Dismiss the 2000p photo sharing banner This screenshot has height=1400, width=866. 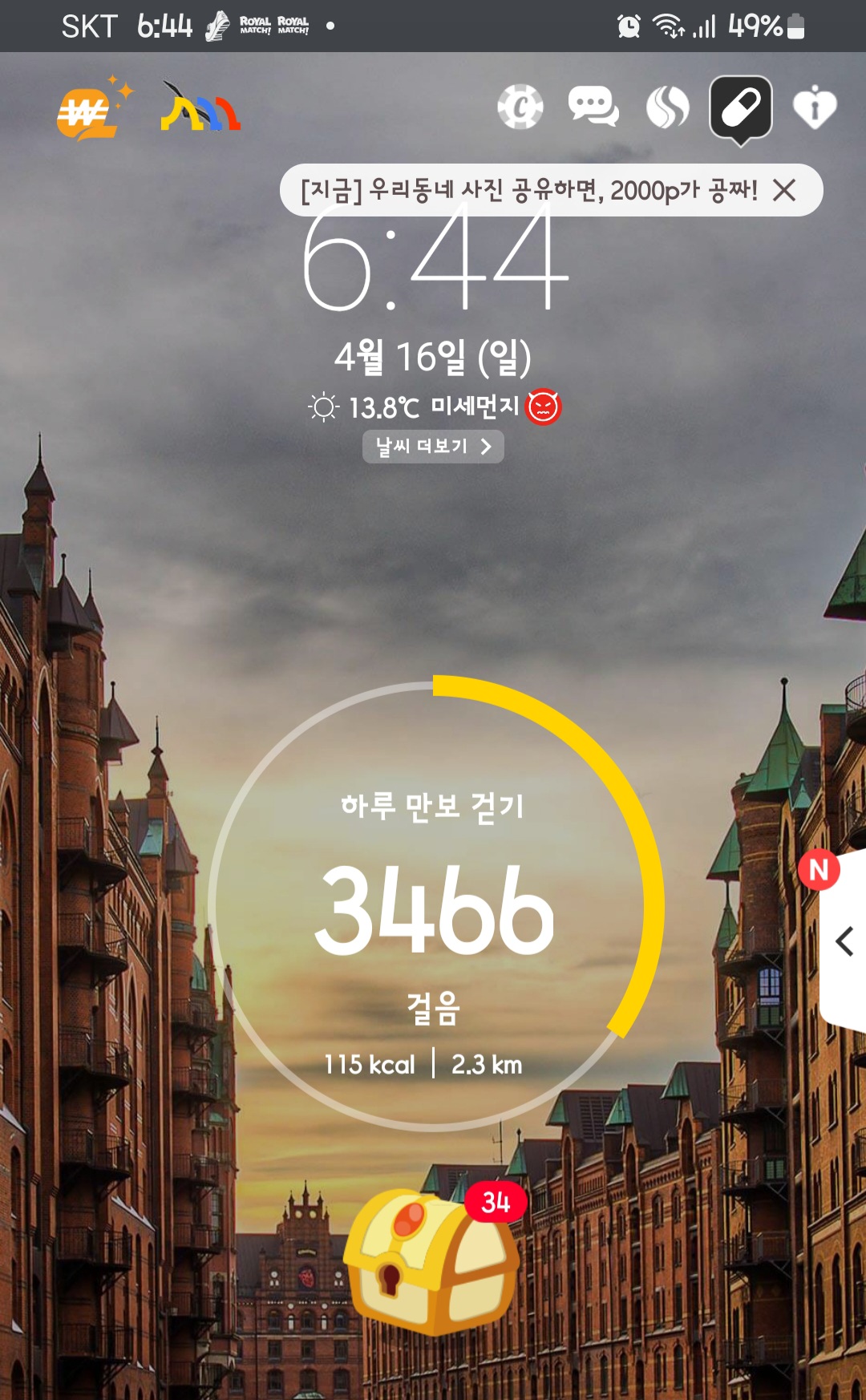784,191
